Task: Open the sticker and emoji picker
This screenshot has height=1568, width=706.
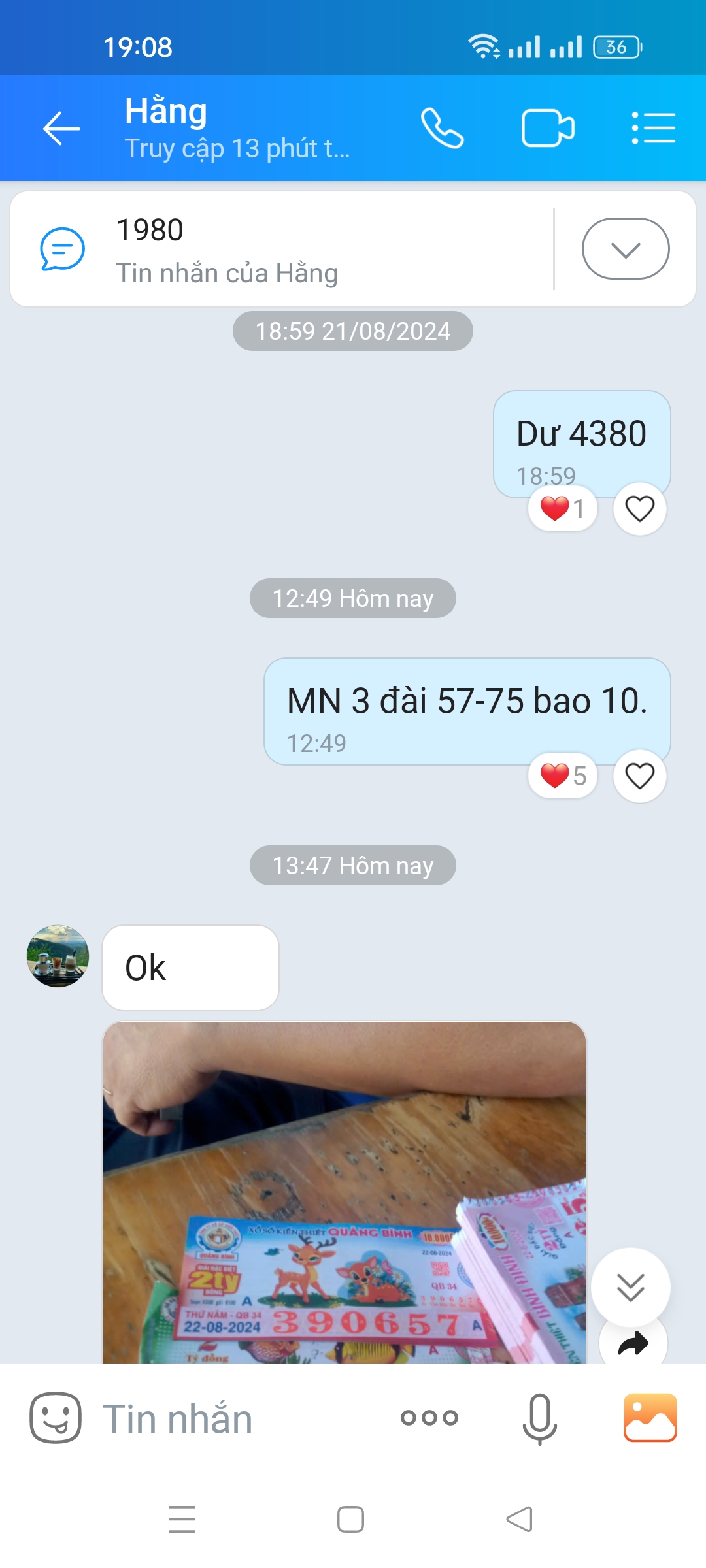Action: (56, 1418)
